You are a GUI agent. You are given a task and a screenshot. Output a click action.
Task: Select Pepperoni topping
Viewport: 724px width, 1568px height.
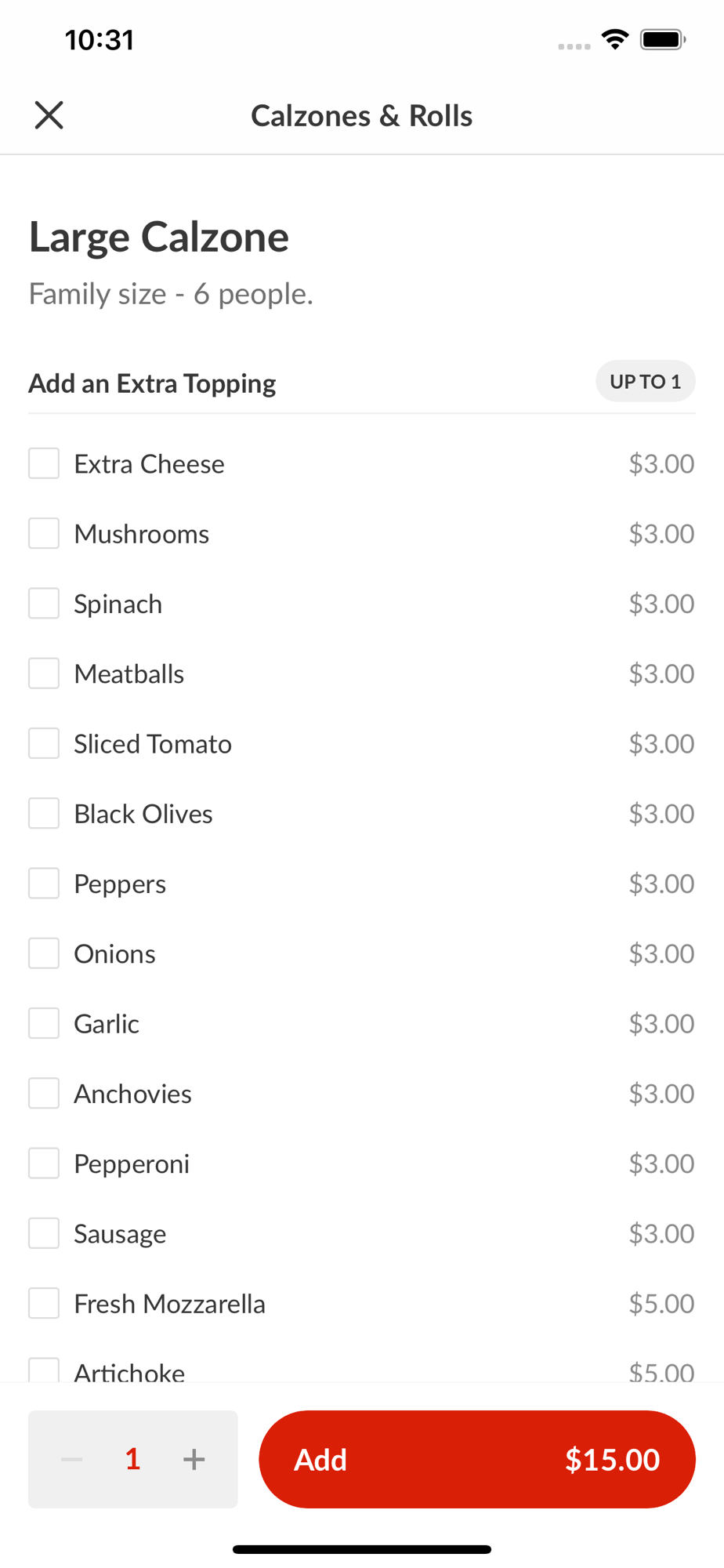tap(44, 1163)
